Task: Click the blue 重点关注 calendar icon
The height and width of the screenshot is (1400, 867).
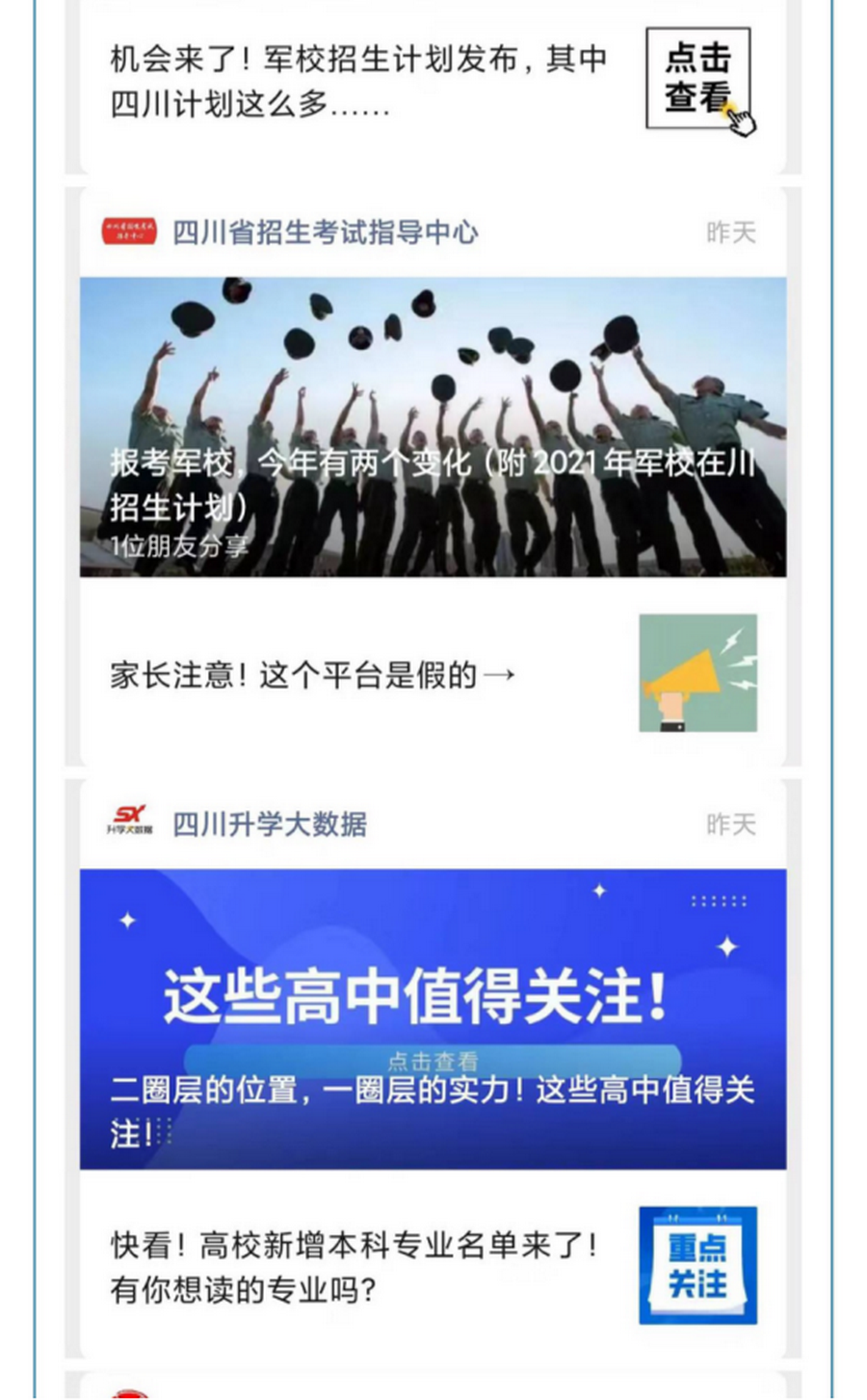Action: pos(698,1263)
